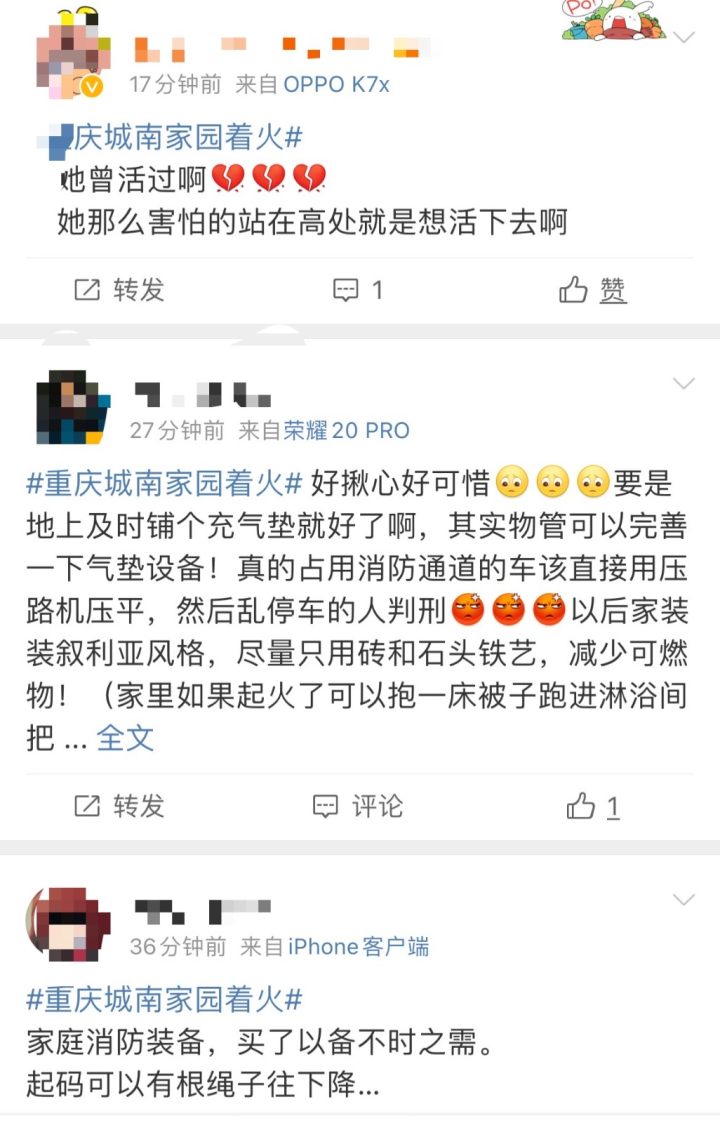Image resolution: width=720 pixels, height=1123 pixels.
Task: Tap the 荣耀20 PRO device source link
Action: [x=346, y=431]
